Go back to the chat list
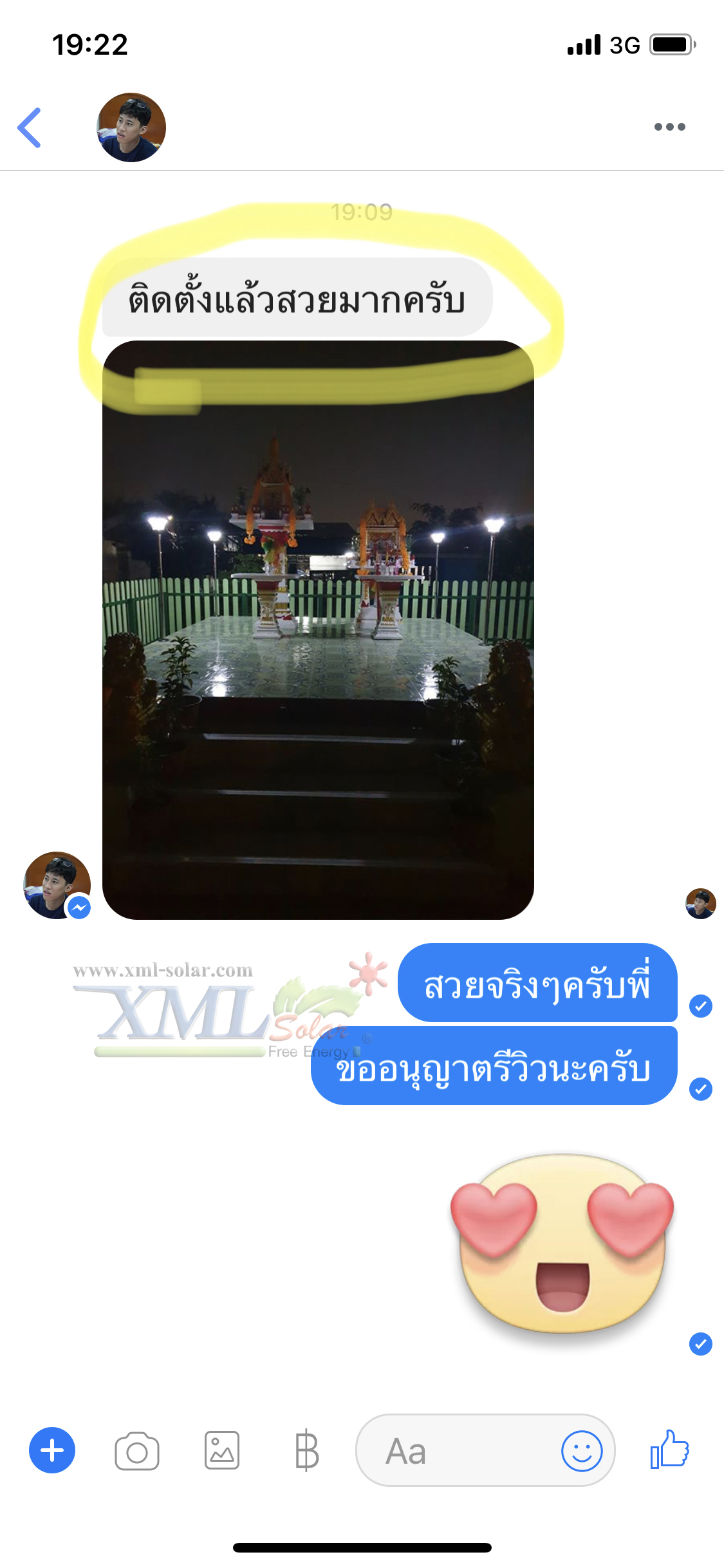The width and height of the screenshot is (724, 1568). [x=30, y=127]
